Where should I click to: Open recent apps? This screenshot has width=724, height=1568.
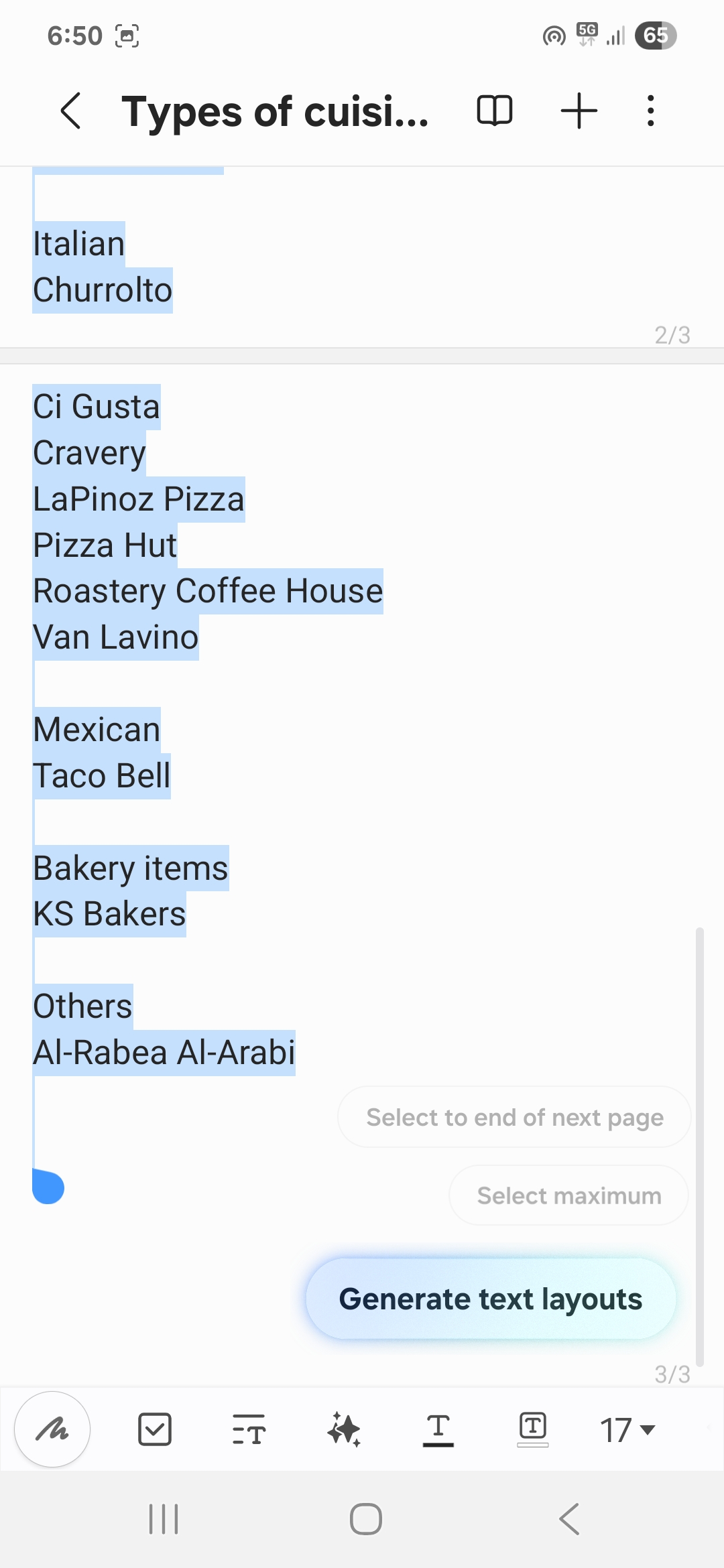tap(164, 1519)
